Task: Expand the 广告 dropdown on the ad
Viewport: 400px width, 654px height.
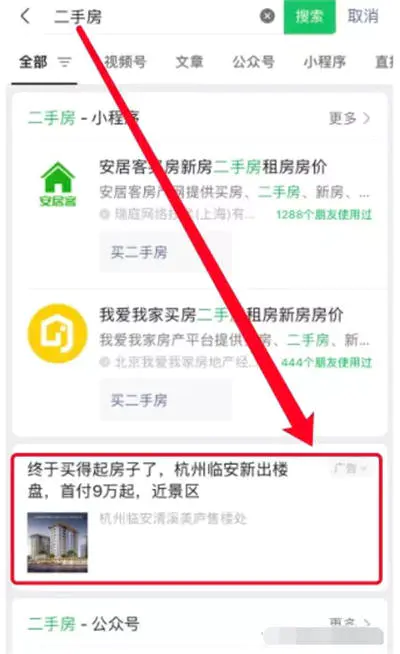Action: [350, 468]
